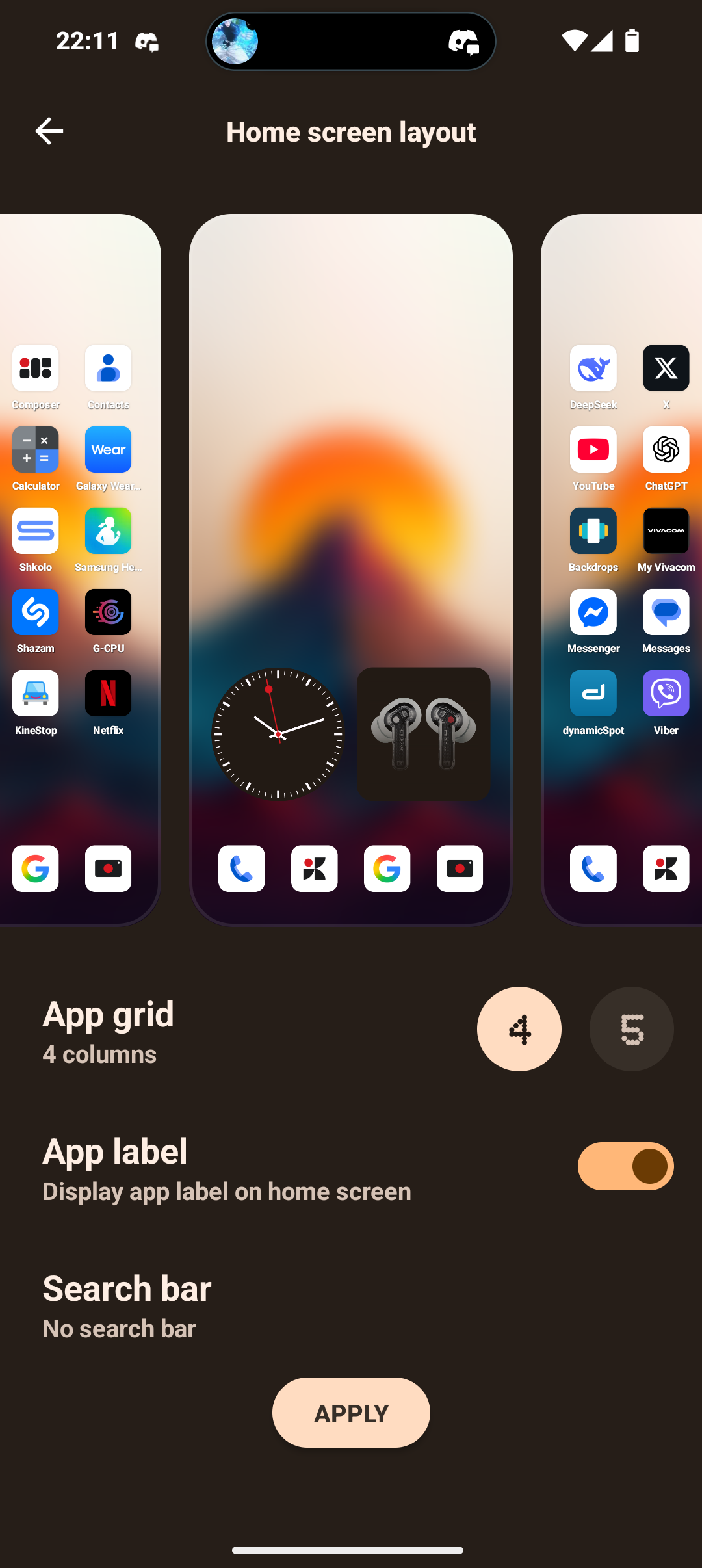Select the Google icon in the dock
702x1568 pixels.
point(387,869)
